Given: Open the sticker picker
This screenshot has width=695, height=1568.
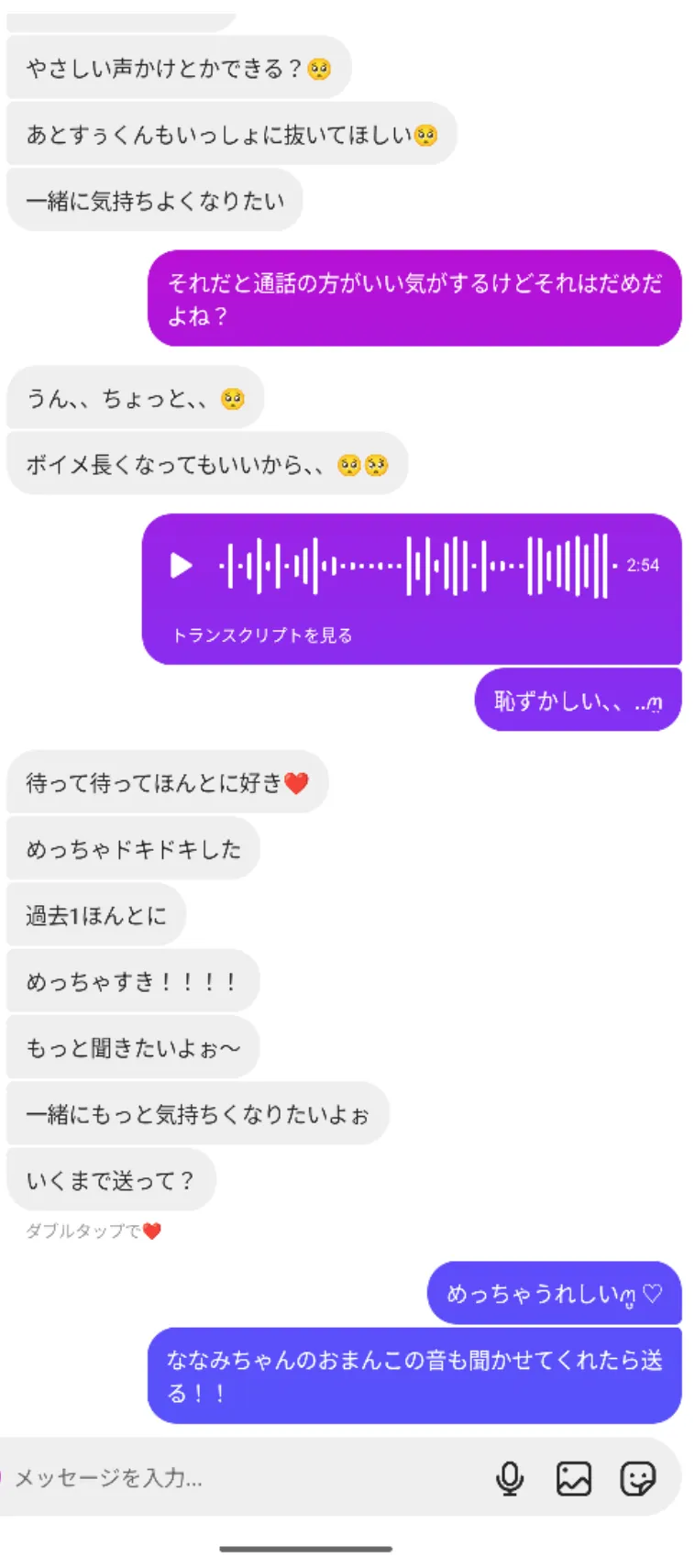Looking at the screenshot, I should click(x=637, y=1477).
